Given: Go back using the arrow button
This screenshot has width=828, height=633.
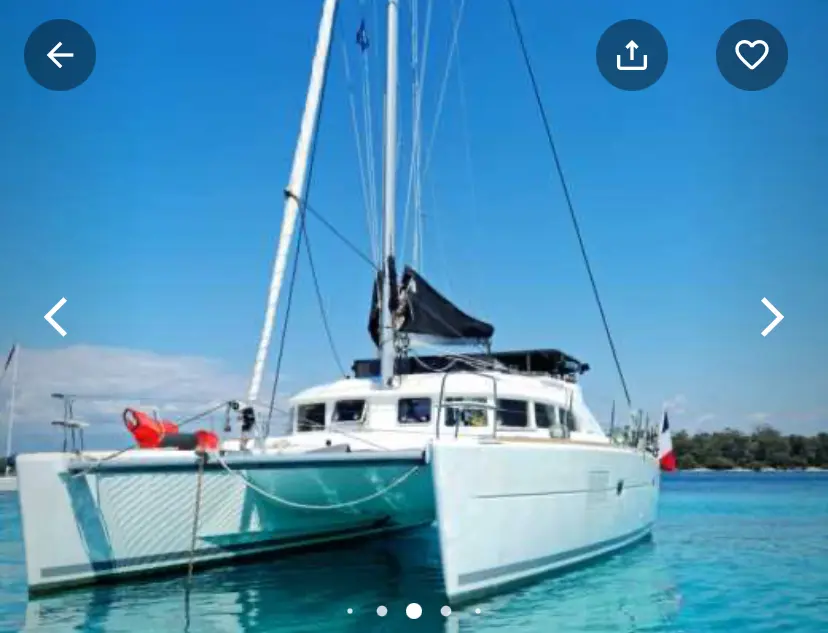Looking at the screenshot, I should point(60,55).
